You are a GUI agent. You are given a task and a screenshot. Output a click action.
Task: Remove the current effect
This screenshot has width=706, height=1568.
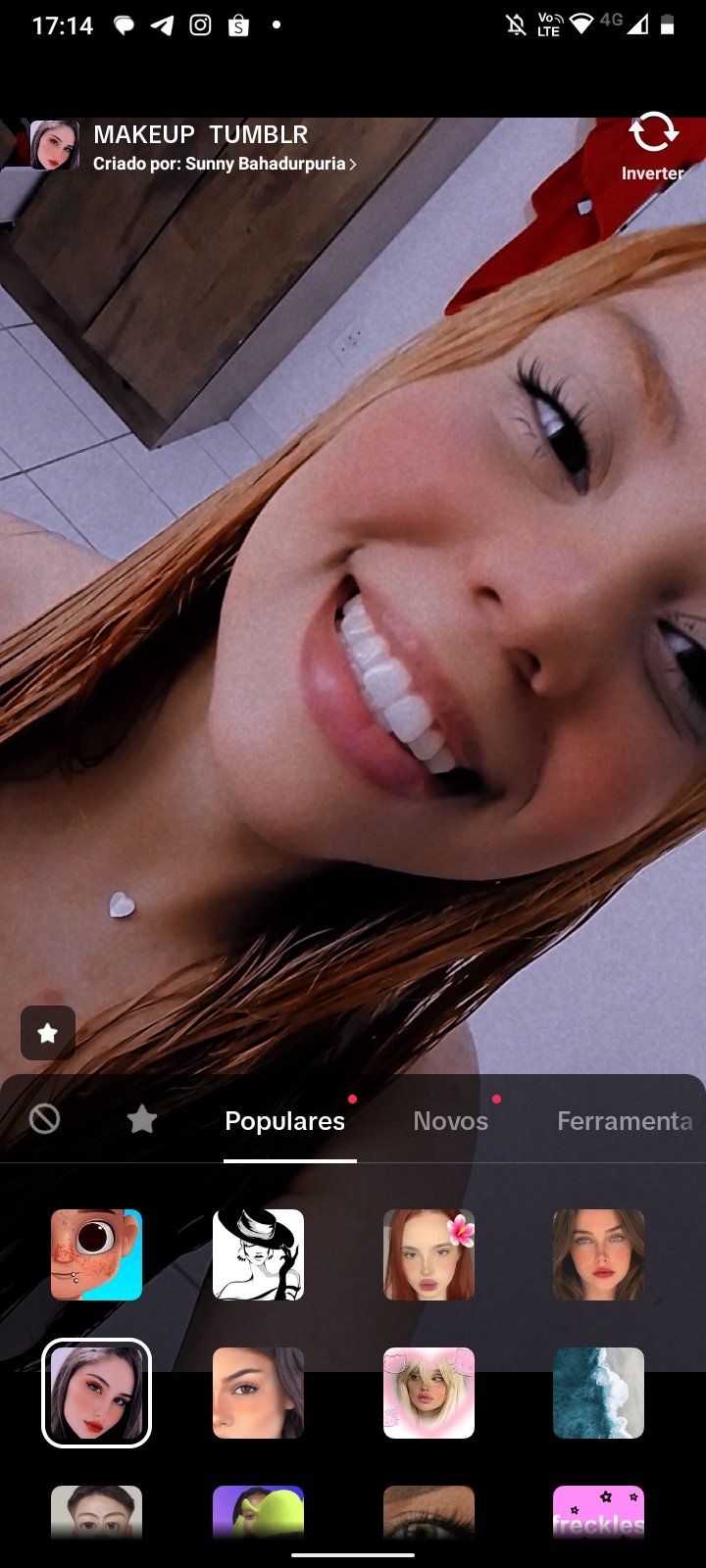point(45,1119)
